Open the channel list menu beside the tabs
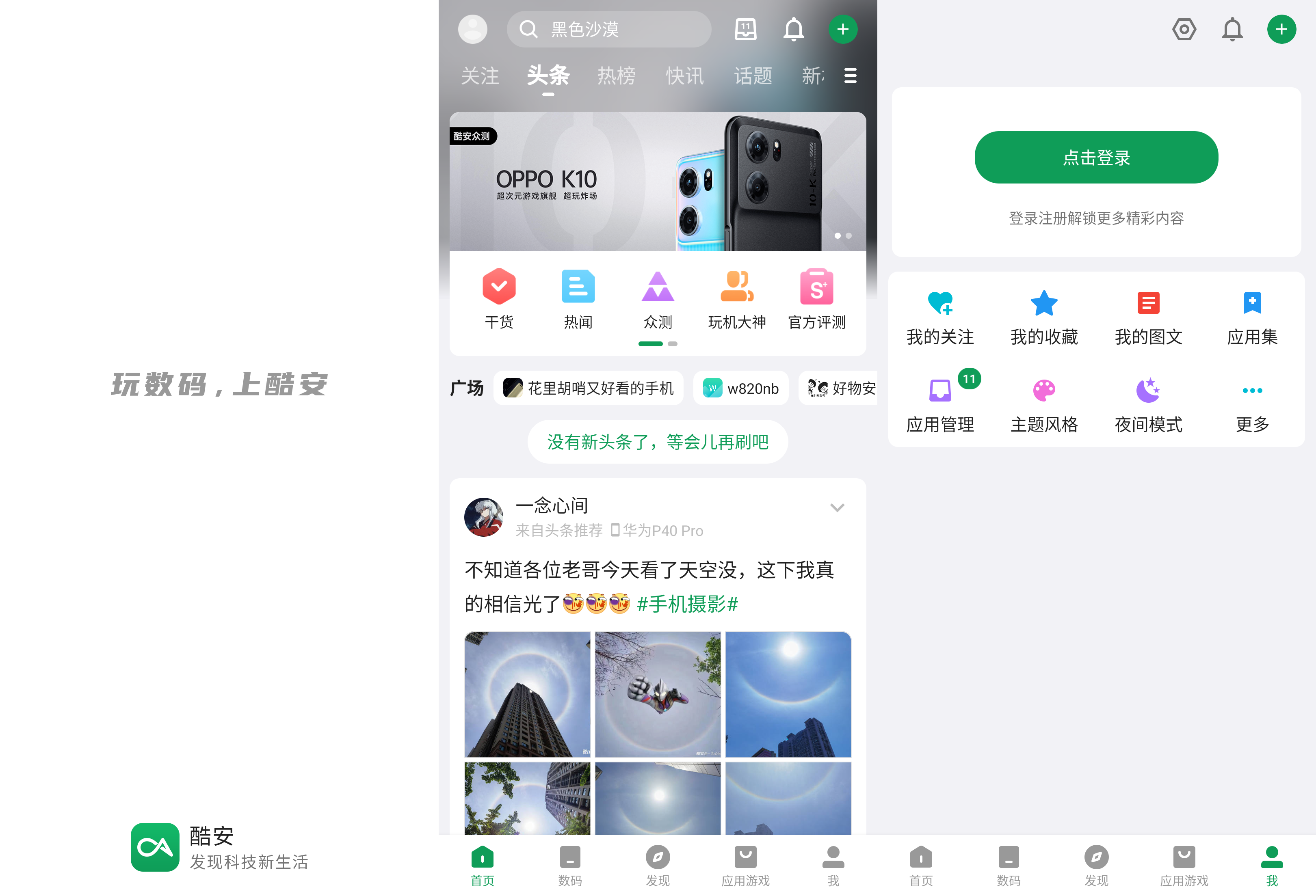Viewport: 1316px width, 896px height. pyautogui.click(x=850, y=75)
